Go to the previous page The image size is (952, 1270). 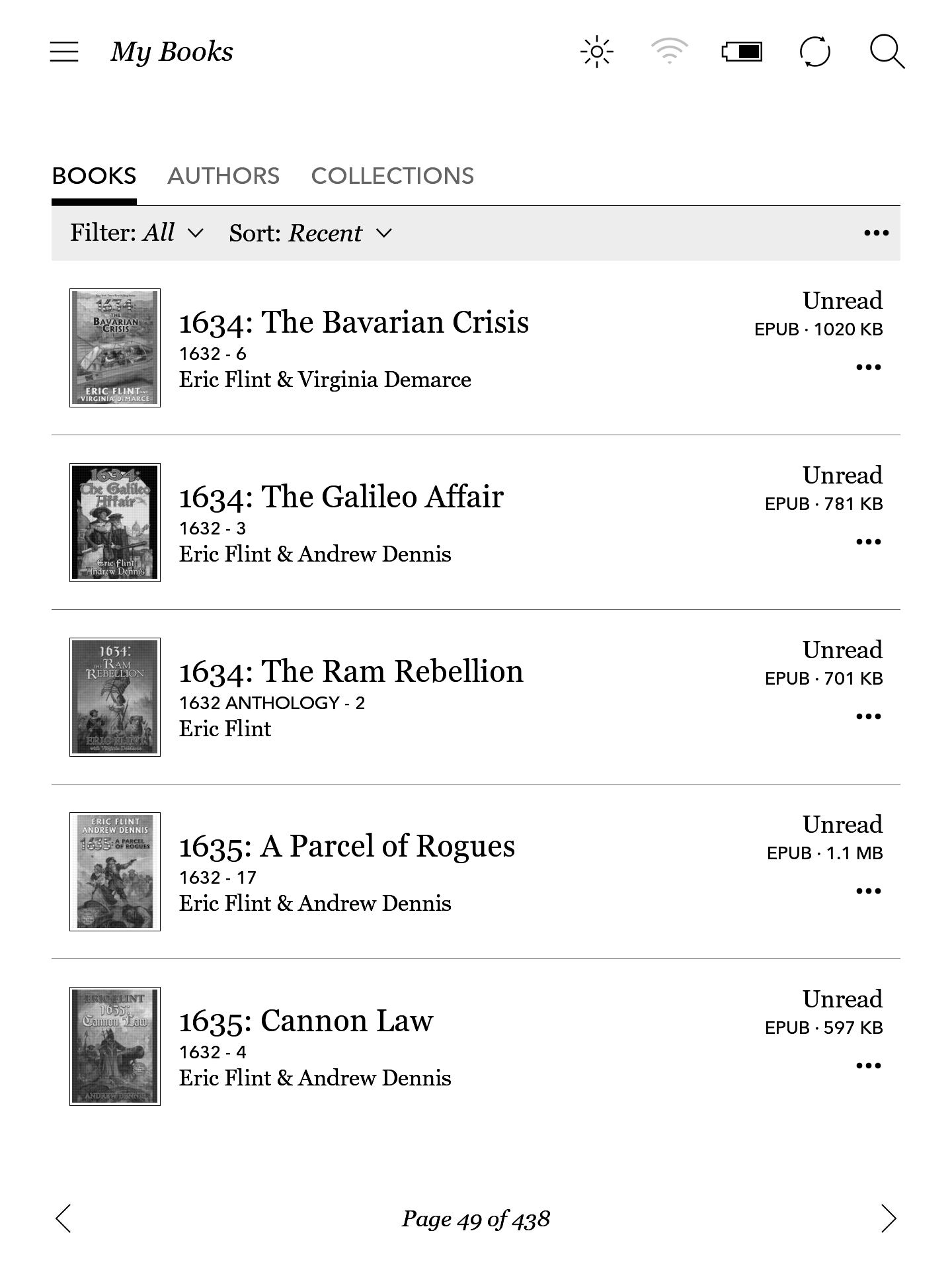point(63,1218)
